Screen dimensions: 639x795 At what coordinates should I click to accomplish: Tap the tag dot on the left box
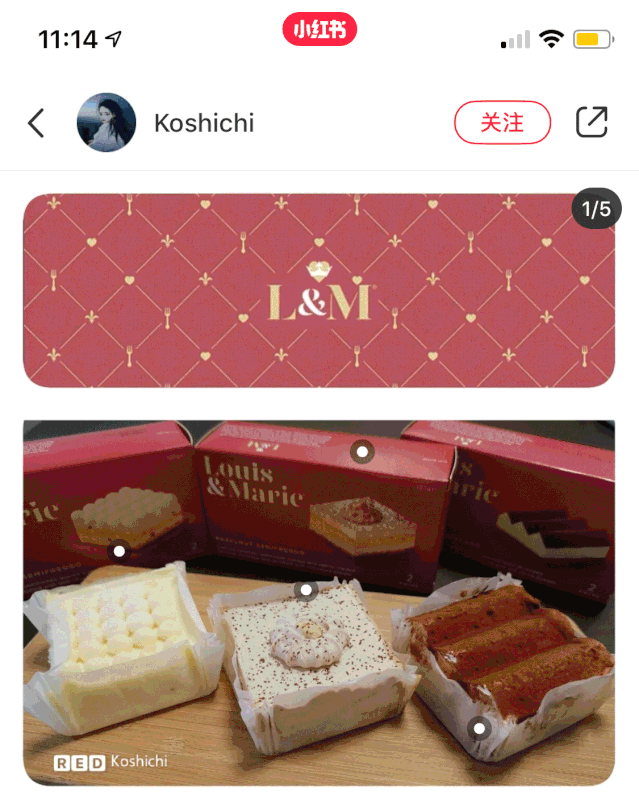click(x=119, y=551)
